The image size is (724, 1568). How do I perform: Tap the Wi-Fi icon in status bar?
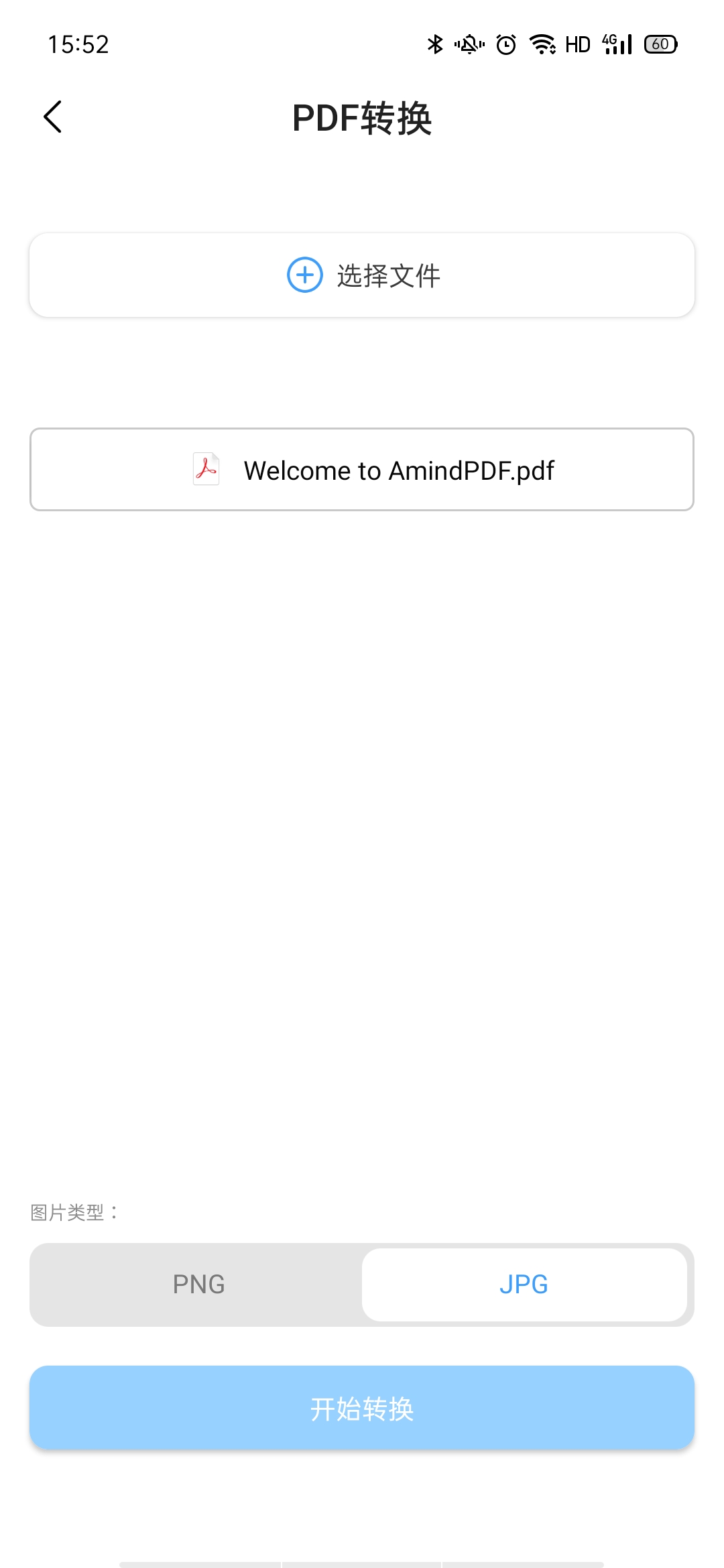(x=542, y=44)
